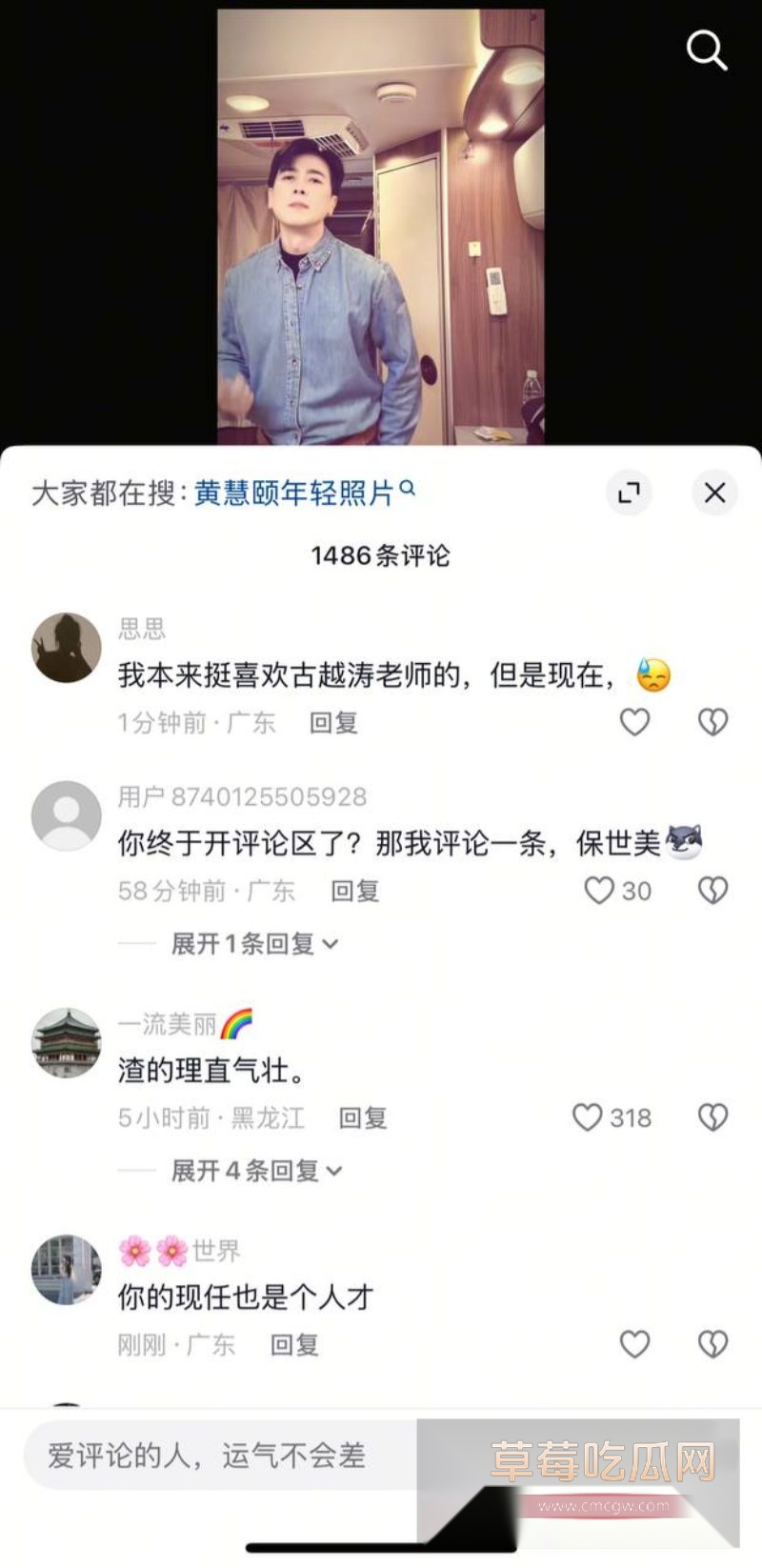Tap the expand-to-fullscreen icon beside the close button

tap(629, 493)
